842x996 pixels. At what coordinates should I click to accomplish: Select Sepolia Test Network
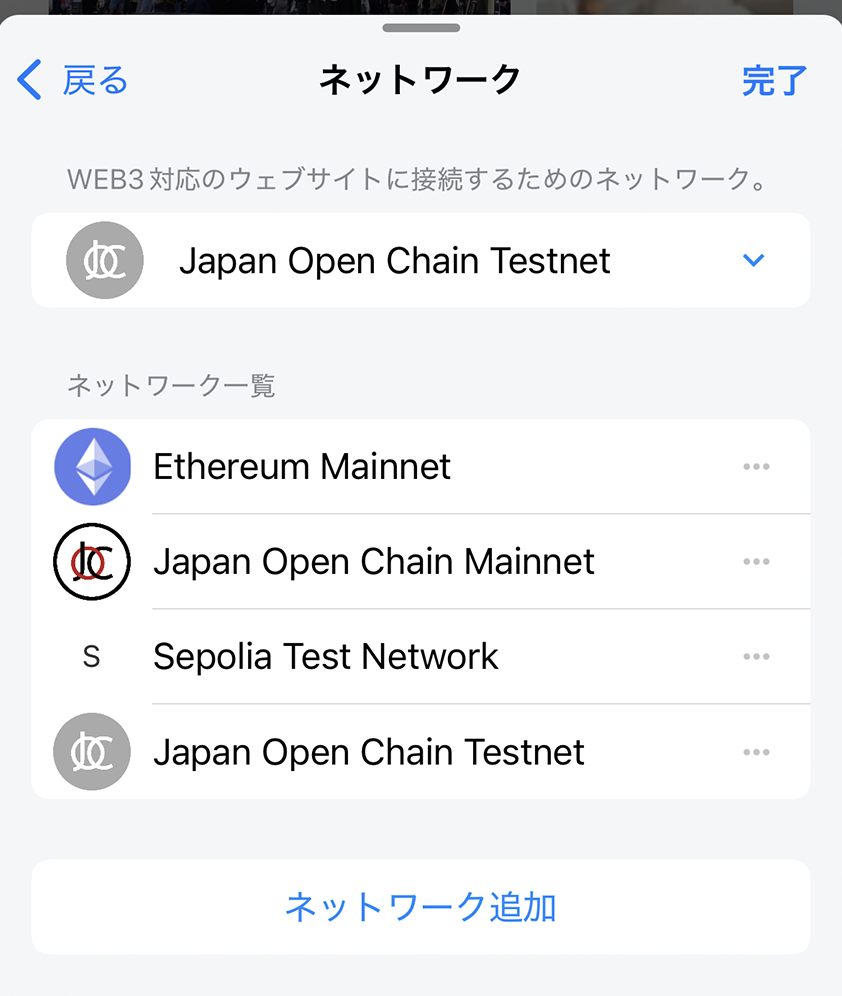point(325,657)
